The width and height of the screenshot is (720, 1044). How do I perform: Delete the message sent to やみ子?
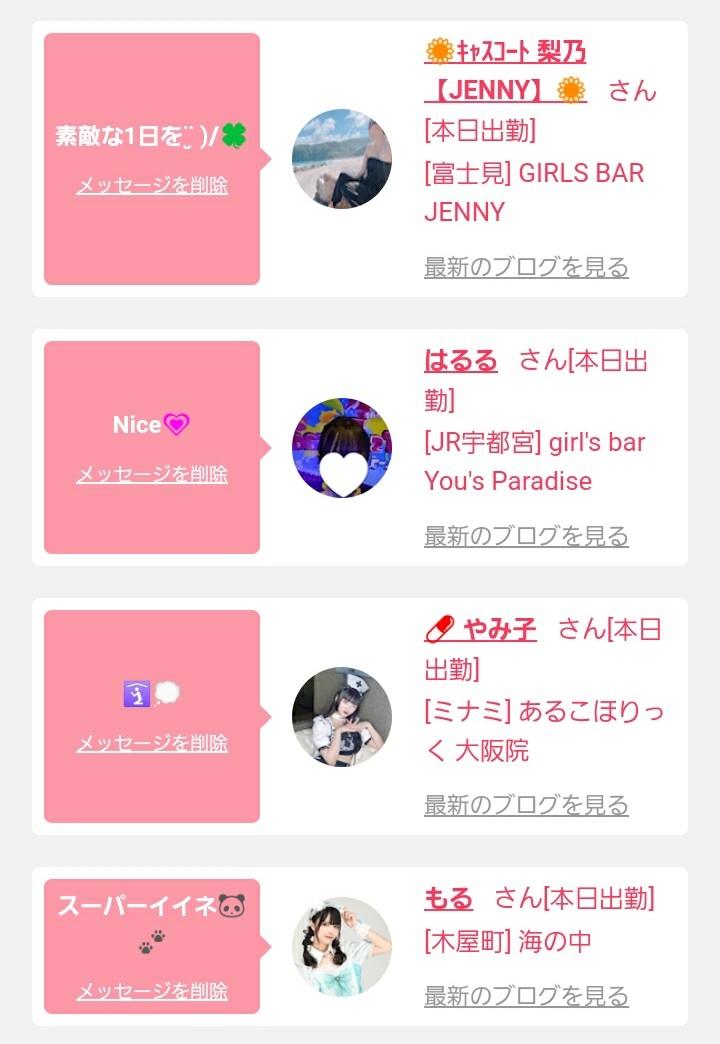(152, 743)
